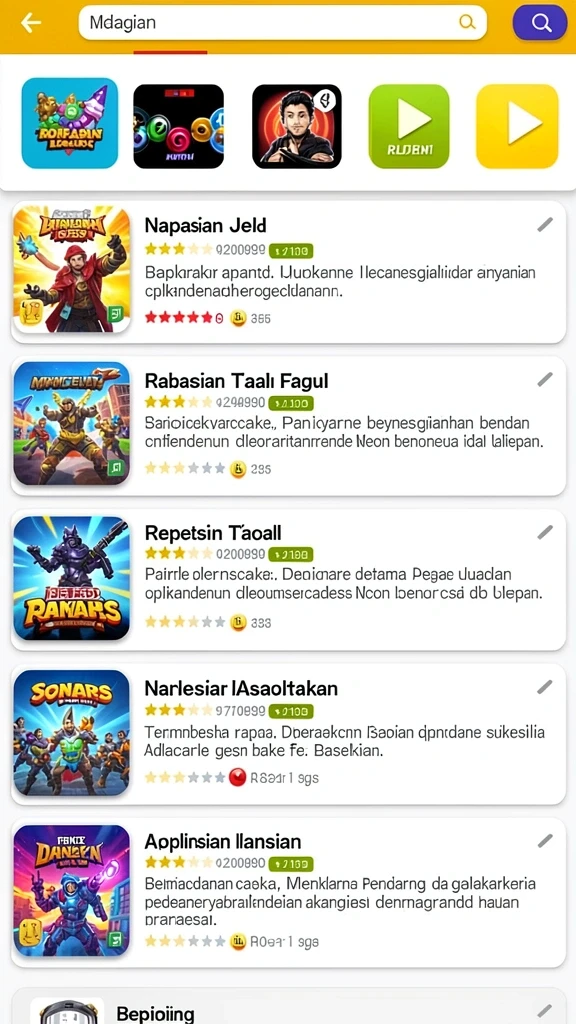Tap the pencil icon on Napasian Jeld
This screenshot has width=576, height=1024.
click(545, 225)
